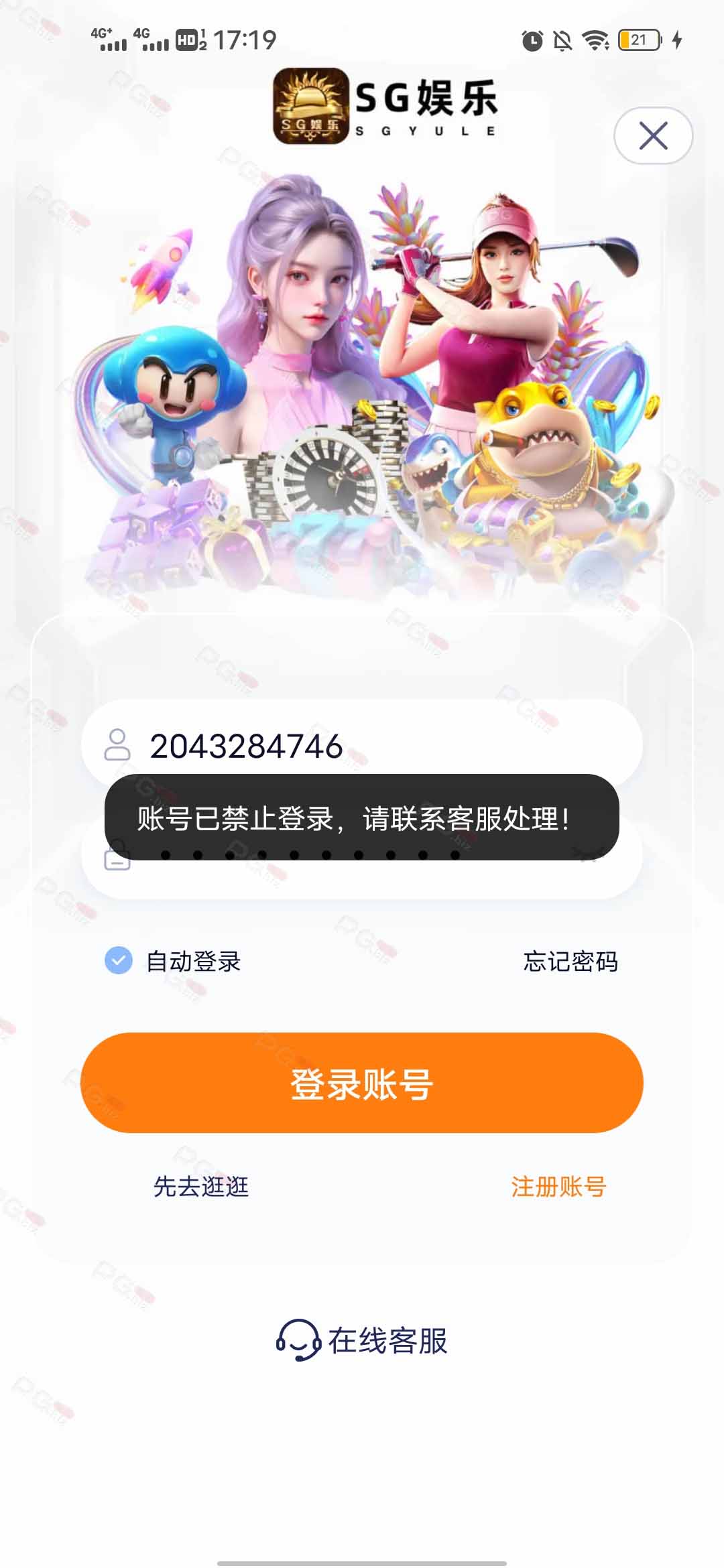This screenshot has height=1568, width=724.
Task: Tap the orange 登录账号 button
Action: [362, 1083]
